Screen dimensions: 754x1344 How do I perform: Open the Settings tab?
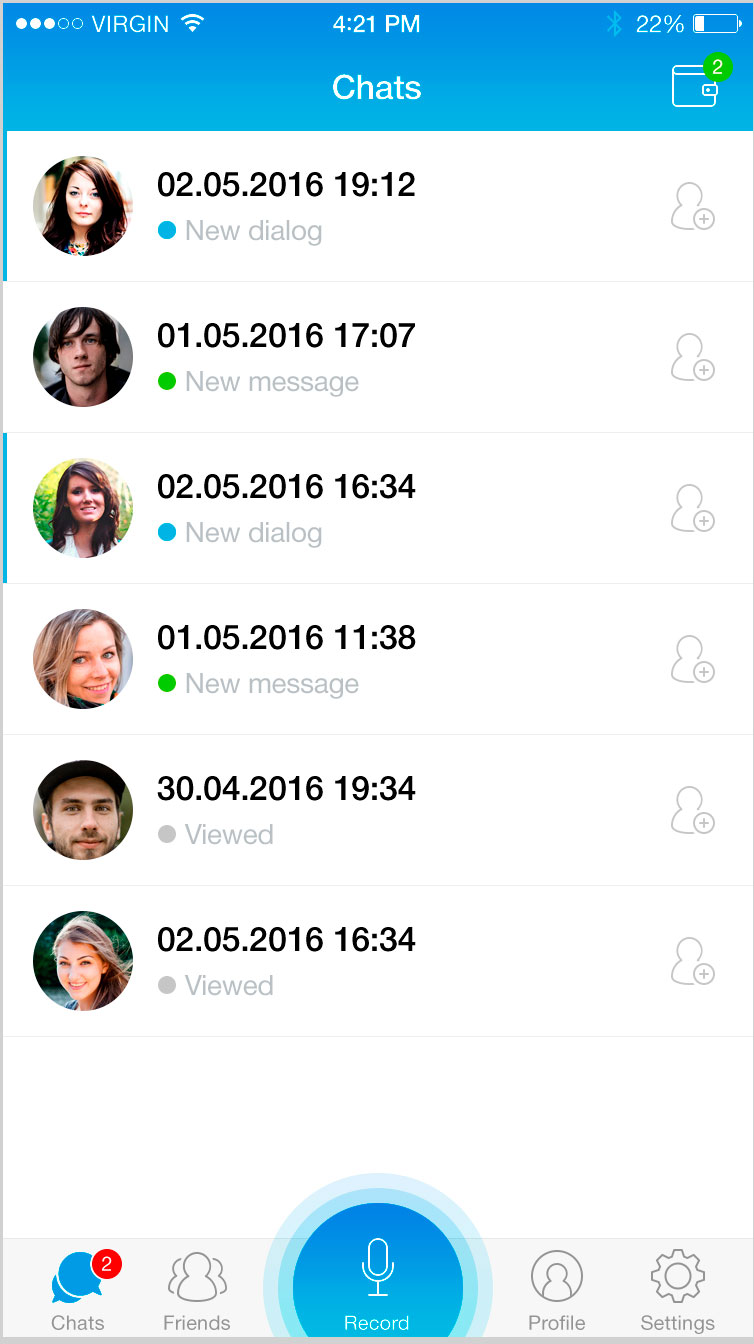[677, 1292]
